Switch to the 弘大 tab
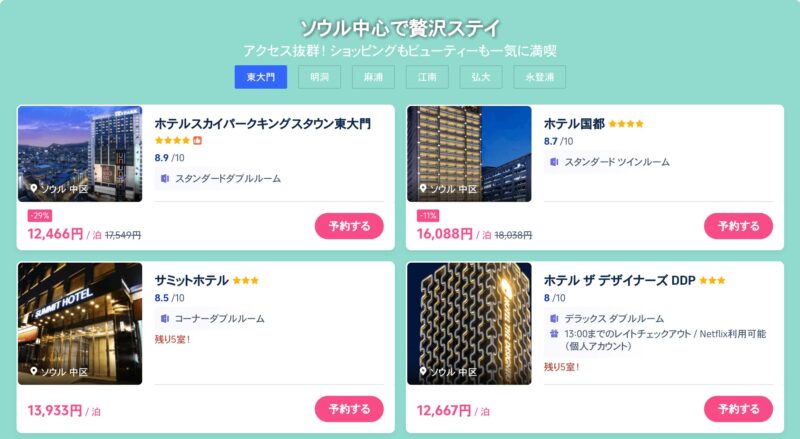 tap(481, 77)
